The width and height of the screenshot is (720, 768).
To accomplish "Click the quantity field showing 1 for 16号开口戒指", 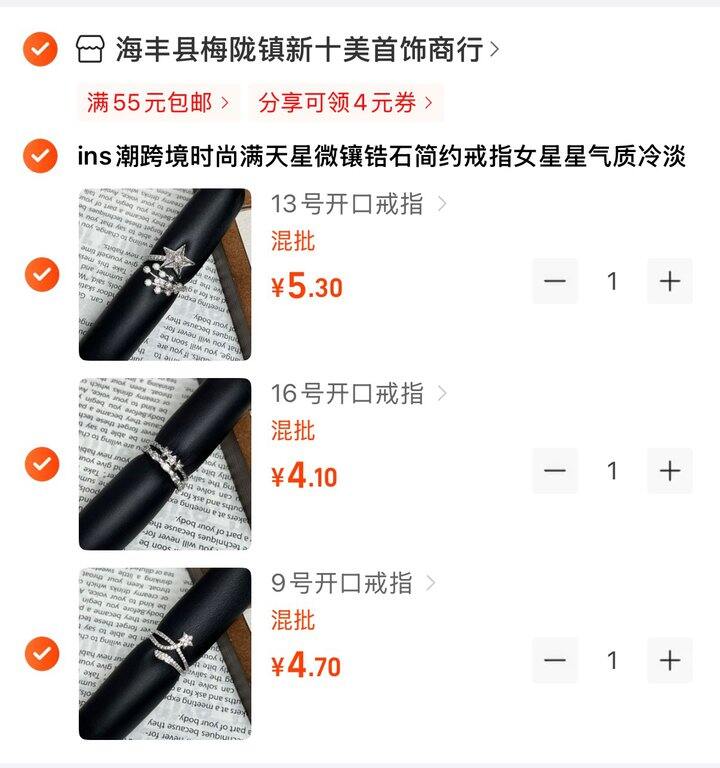I will click(x=614, y=471).
